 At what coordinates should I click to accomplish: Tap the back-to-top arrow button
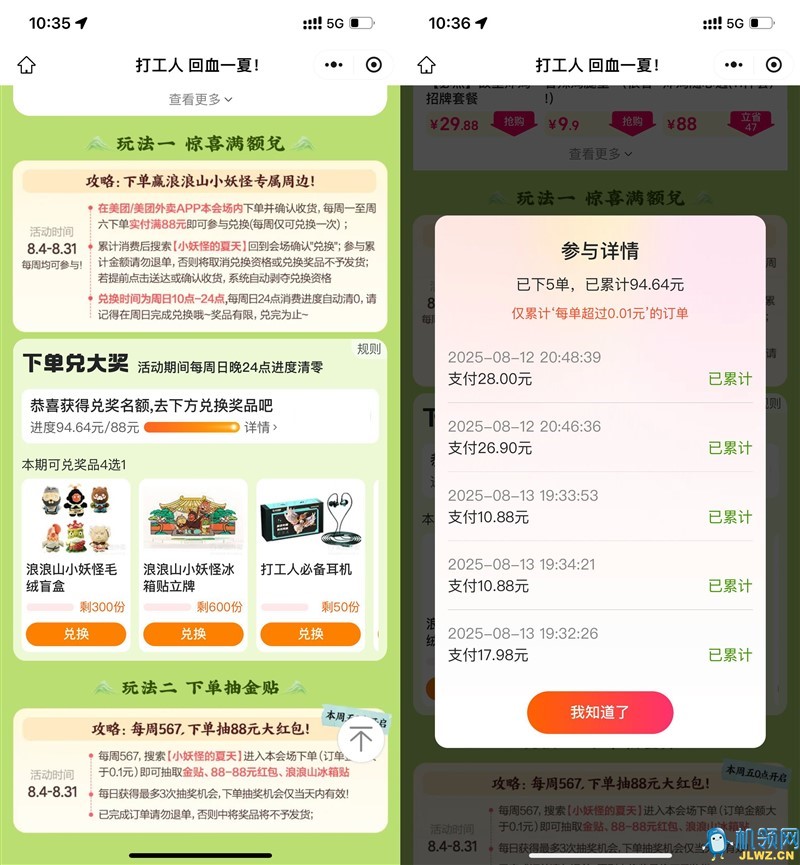click(361, 740)
